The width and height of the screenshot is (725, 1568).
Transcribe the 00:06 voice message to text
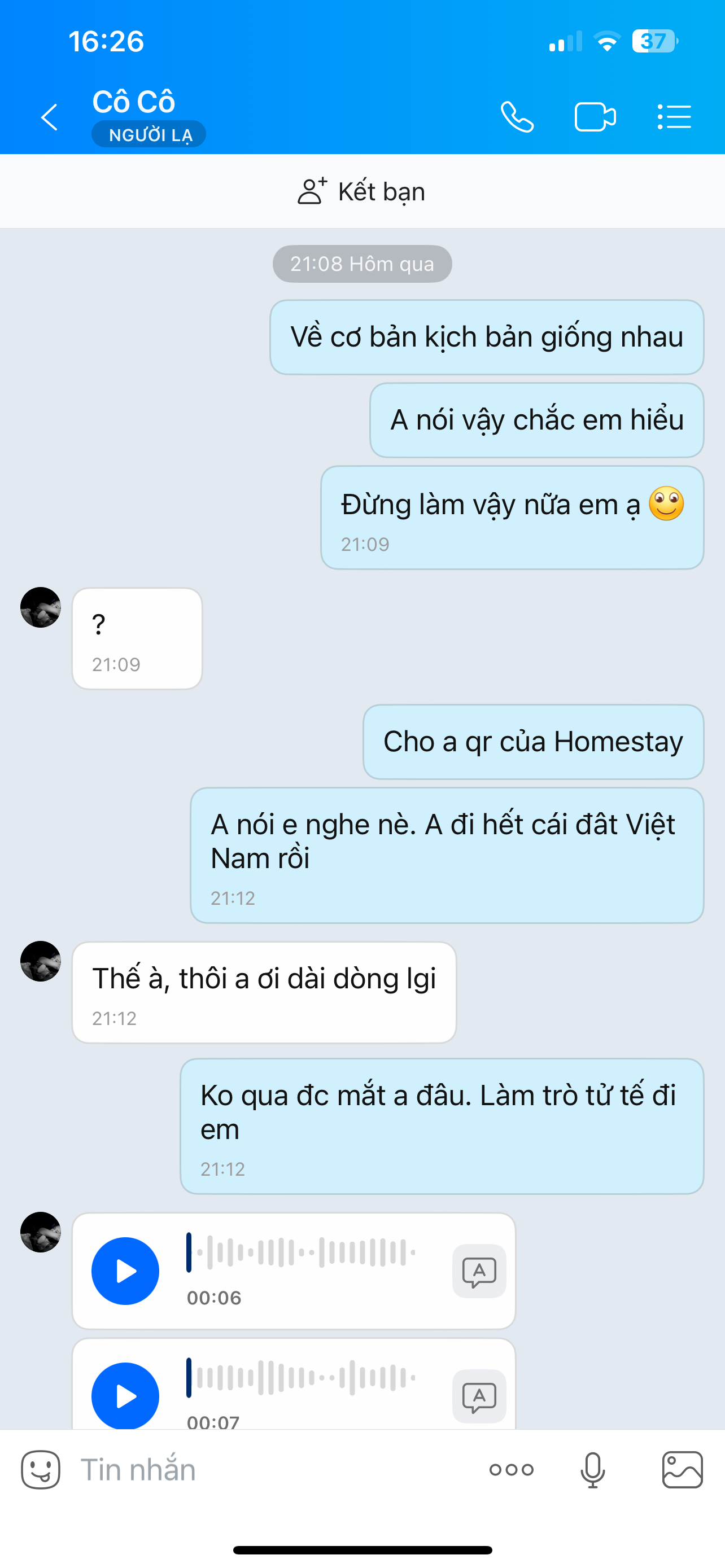[x=479, y=1271]
